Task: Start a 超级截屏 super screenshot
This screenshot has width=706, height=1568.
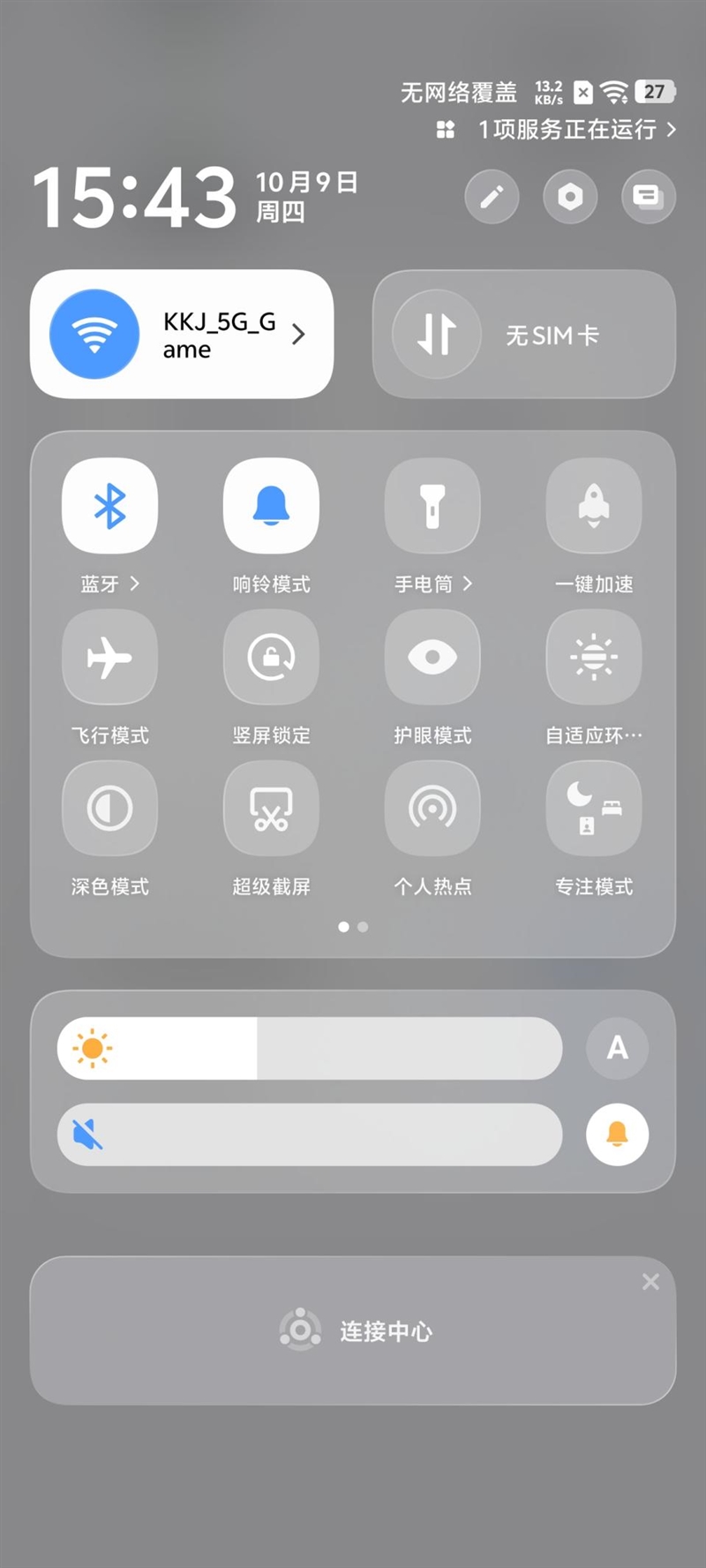Action: (271, 809)
